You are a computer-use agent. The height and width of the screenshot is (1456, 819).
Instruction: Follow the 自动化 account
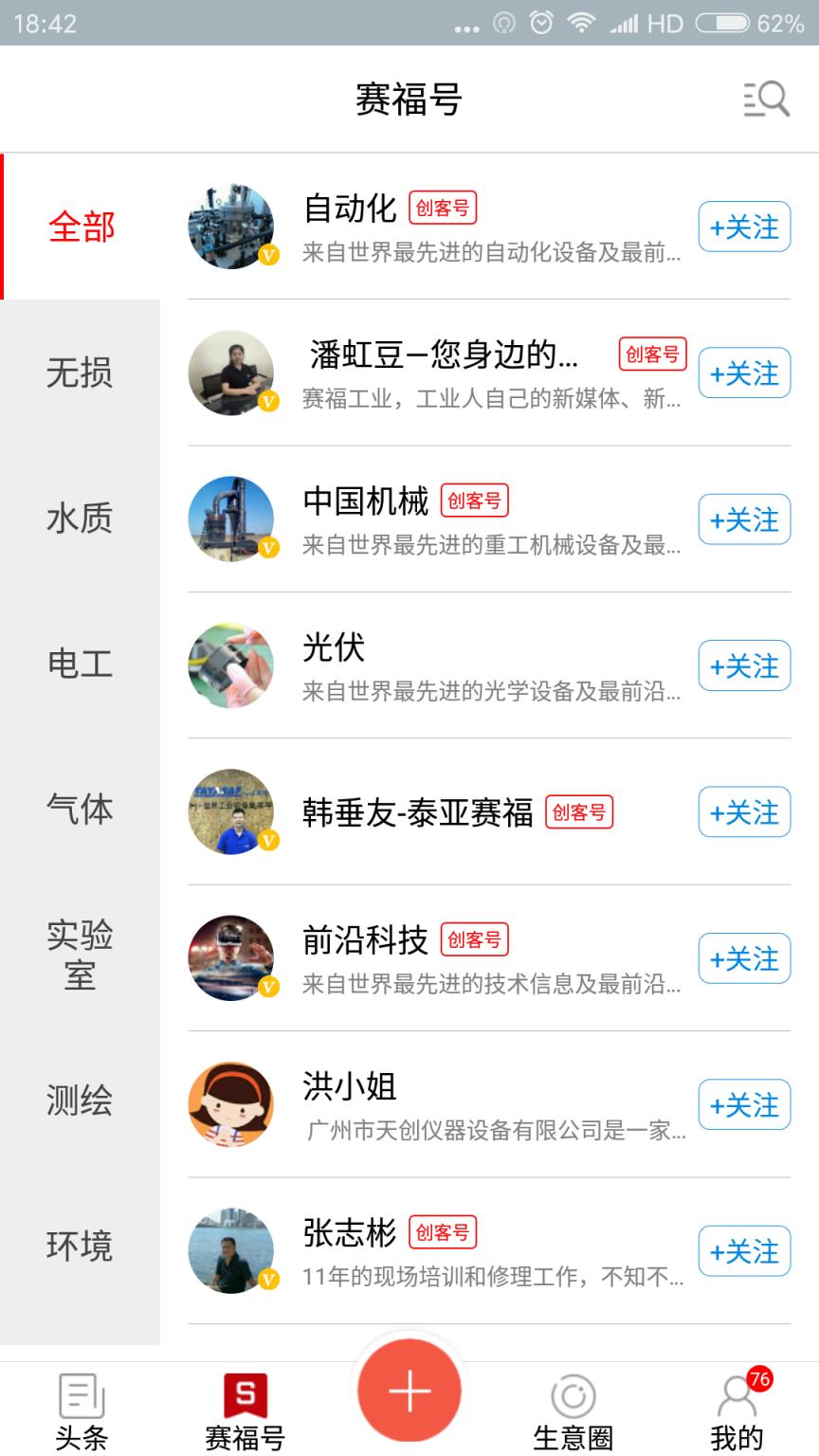tap(744, 227)
